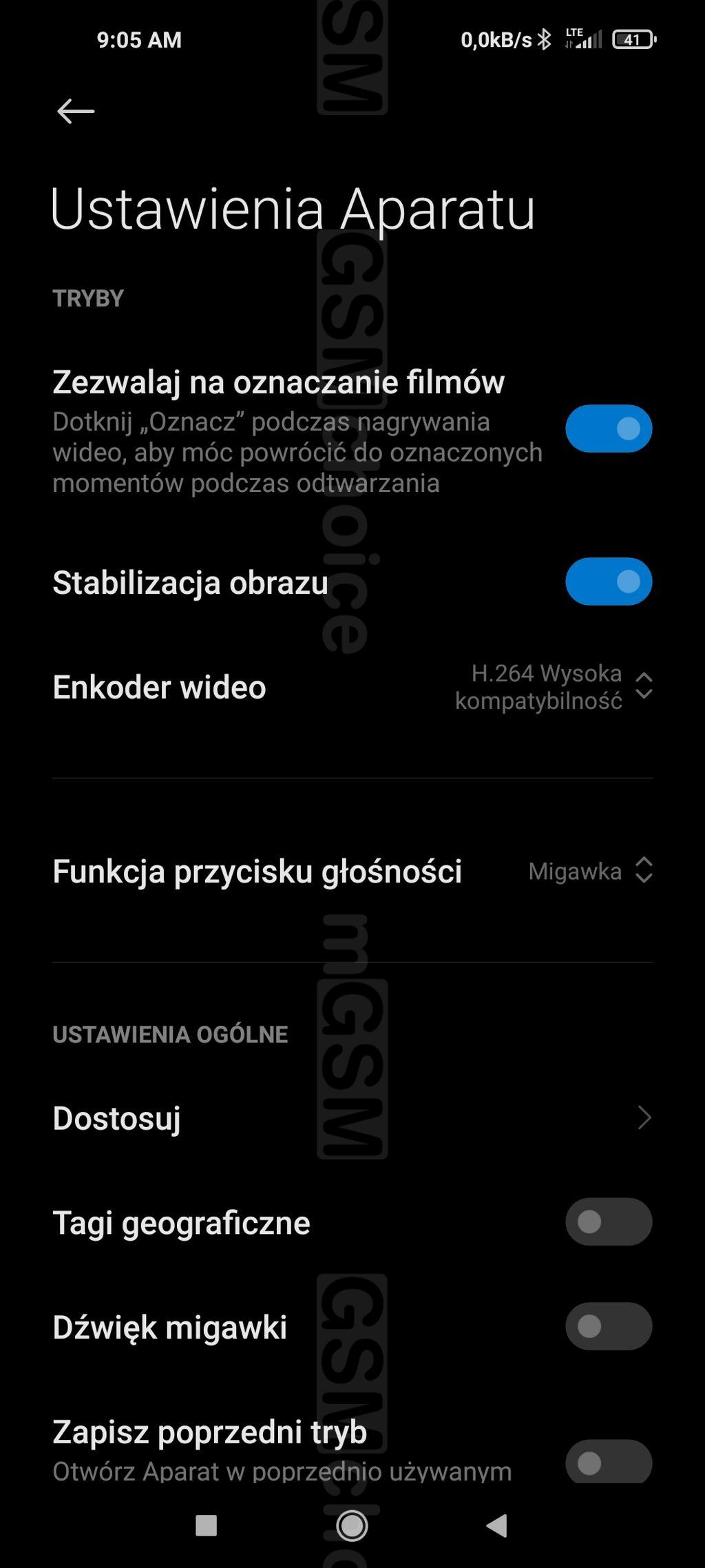Turn off Stabilizacja obrazu
705x1568 pixels.
click(x=608, y=581)
